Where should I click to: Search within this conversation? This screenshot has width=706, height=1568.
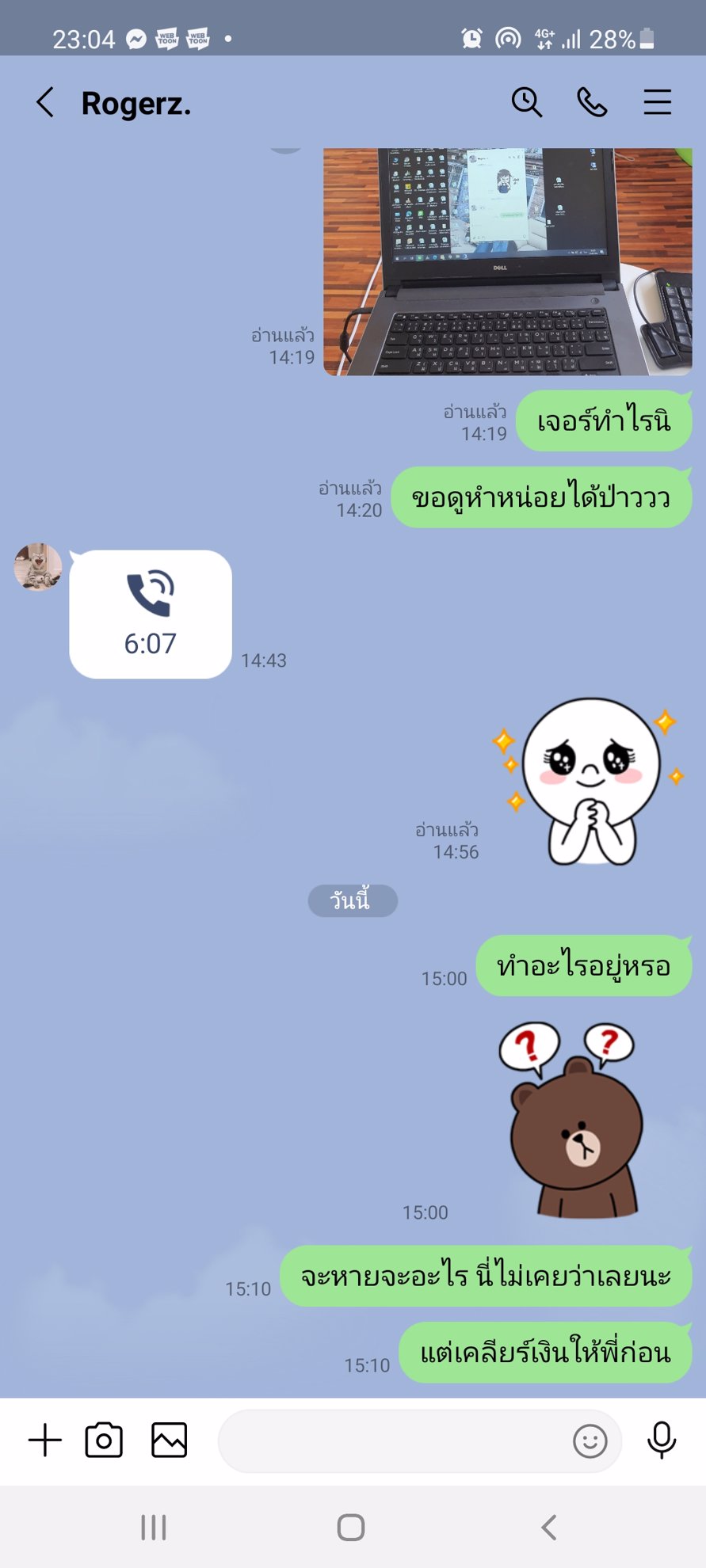coord(526,103)
